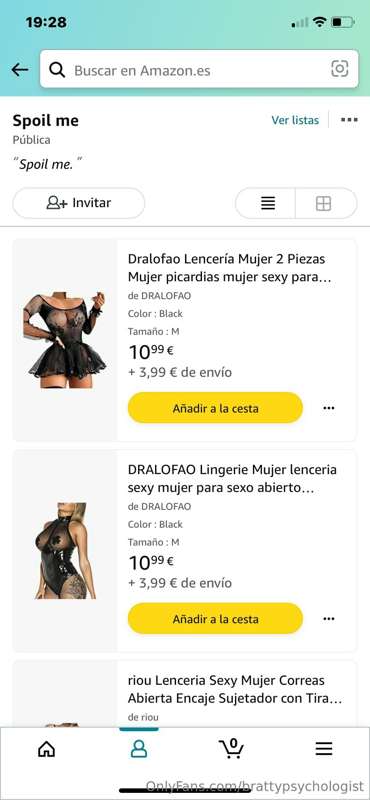Switch to grid view layout
Viewport: 370px width, 800px height.
(325, 203)
